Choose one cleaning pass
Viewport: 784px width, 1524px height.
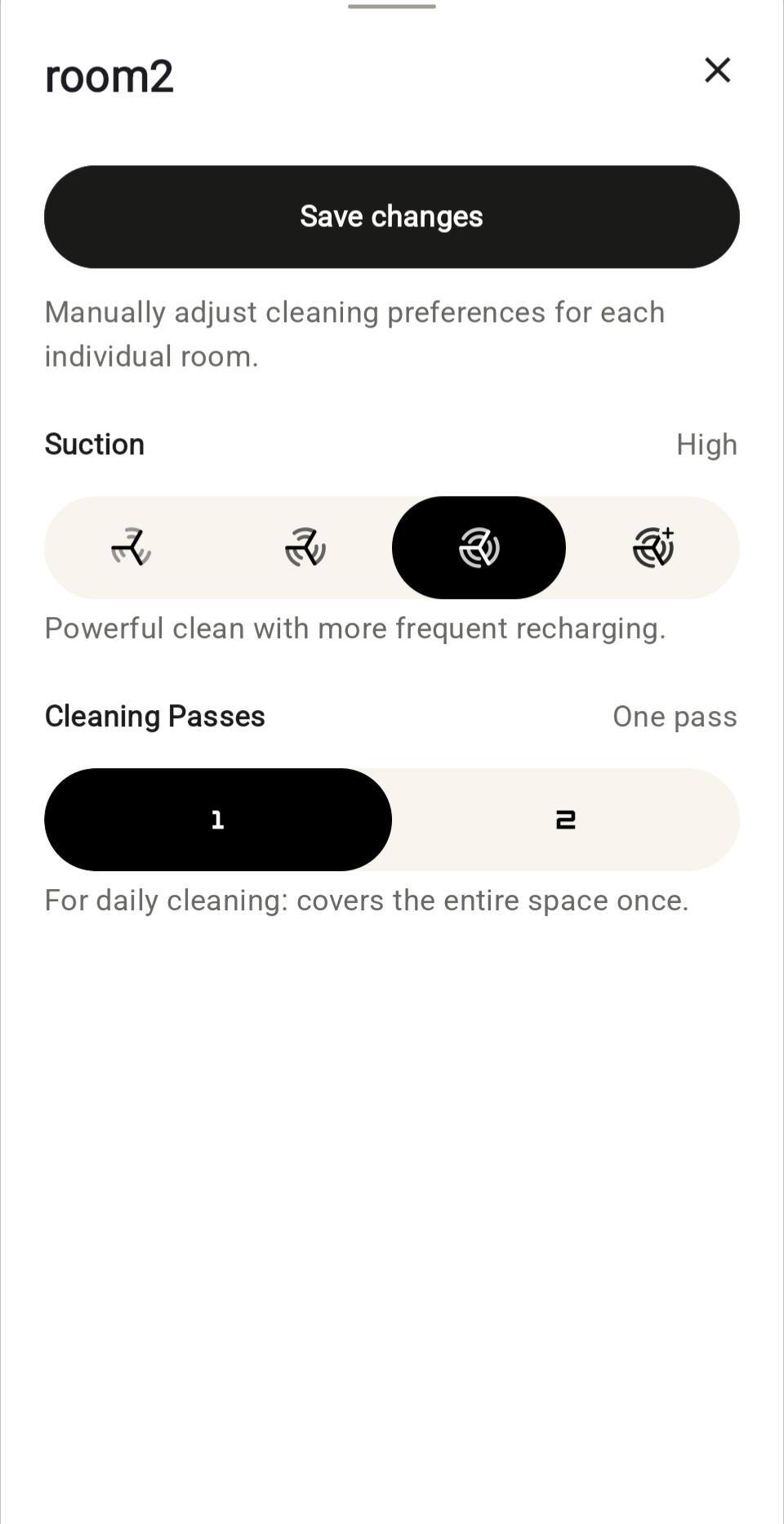[x=218, y=820]
